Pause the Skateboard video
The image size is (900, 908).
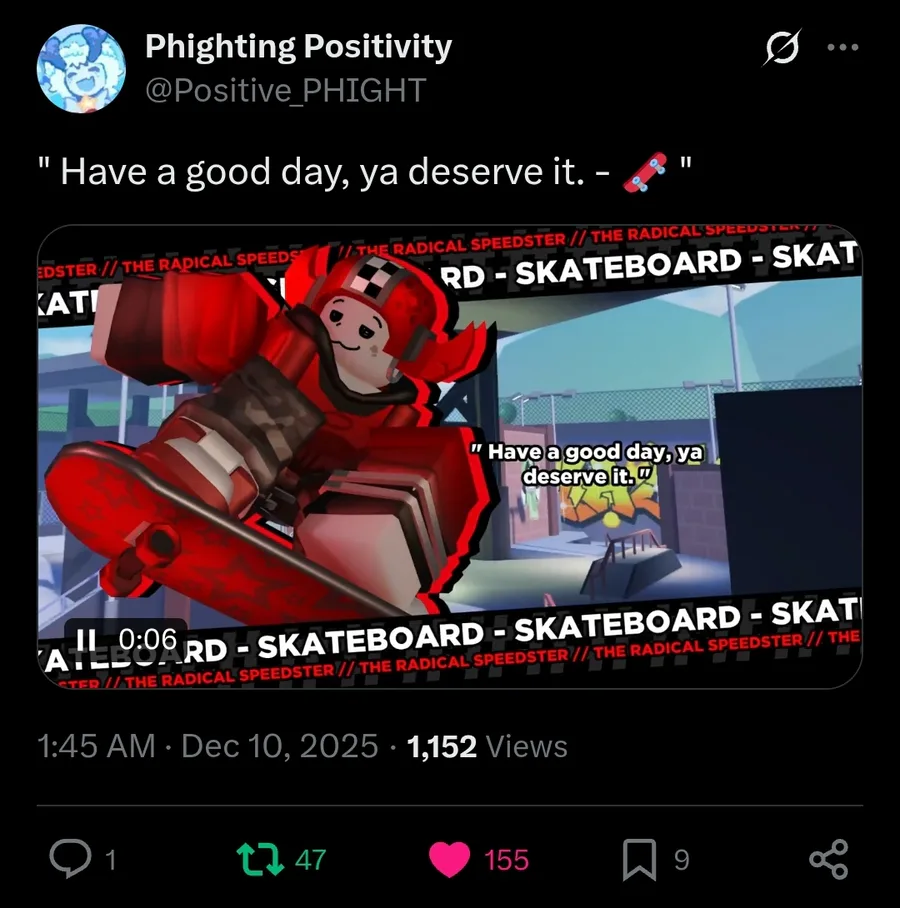[87, 640]
